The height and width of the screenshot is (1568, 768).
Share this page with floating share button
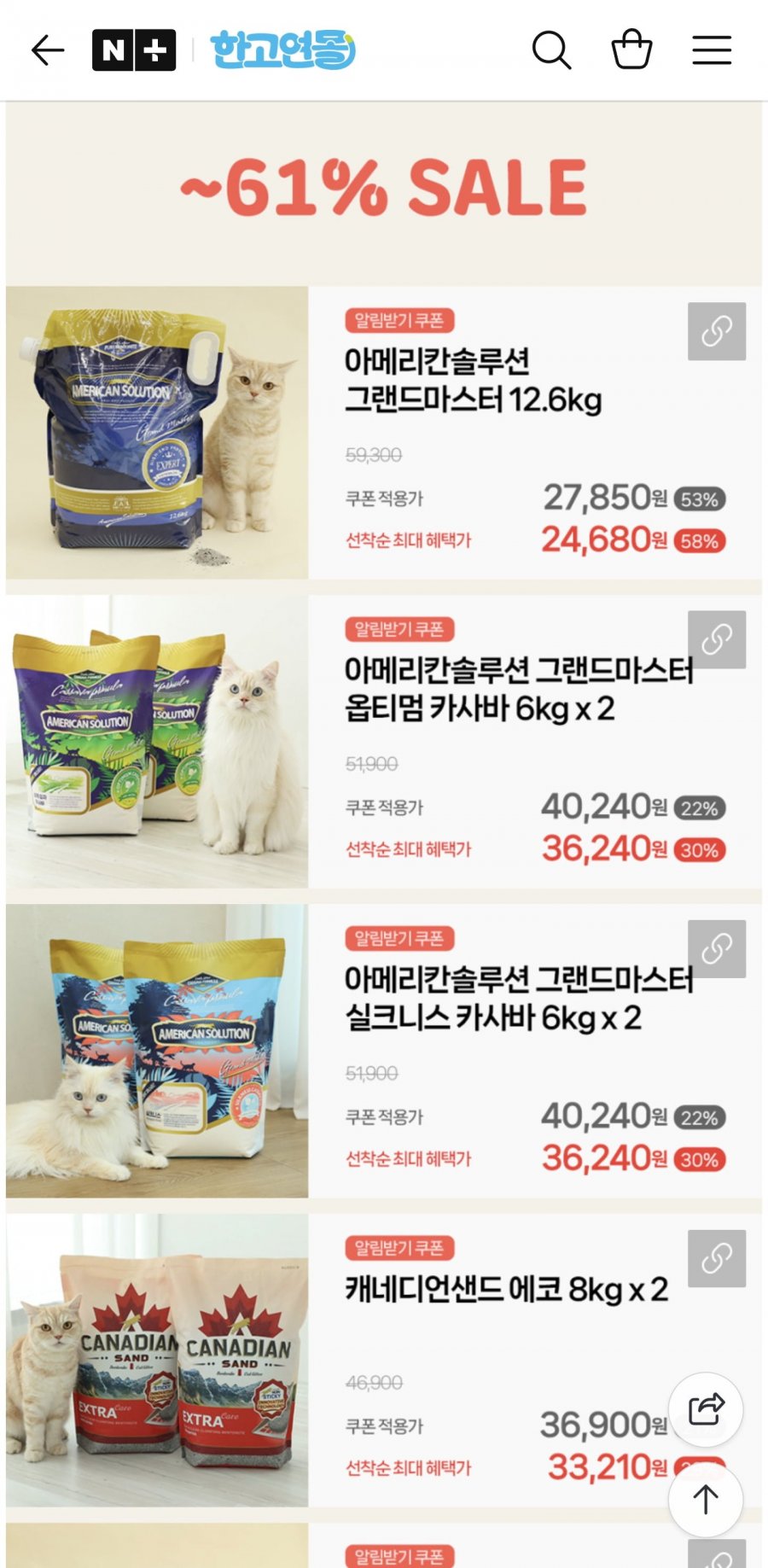click(705, 1409)
